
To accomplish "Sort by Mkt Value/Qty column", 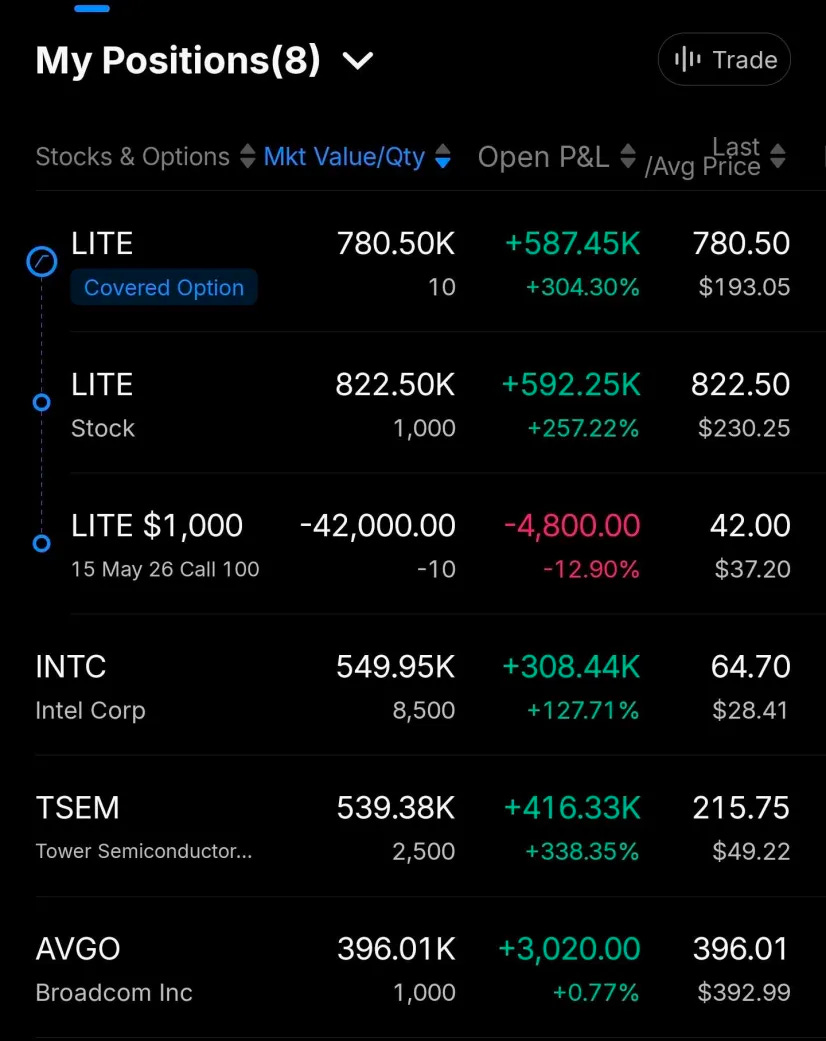I will point(357,157).
